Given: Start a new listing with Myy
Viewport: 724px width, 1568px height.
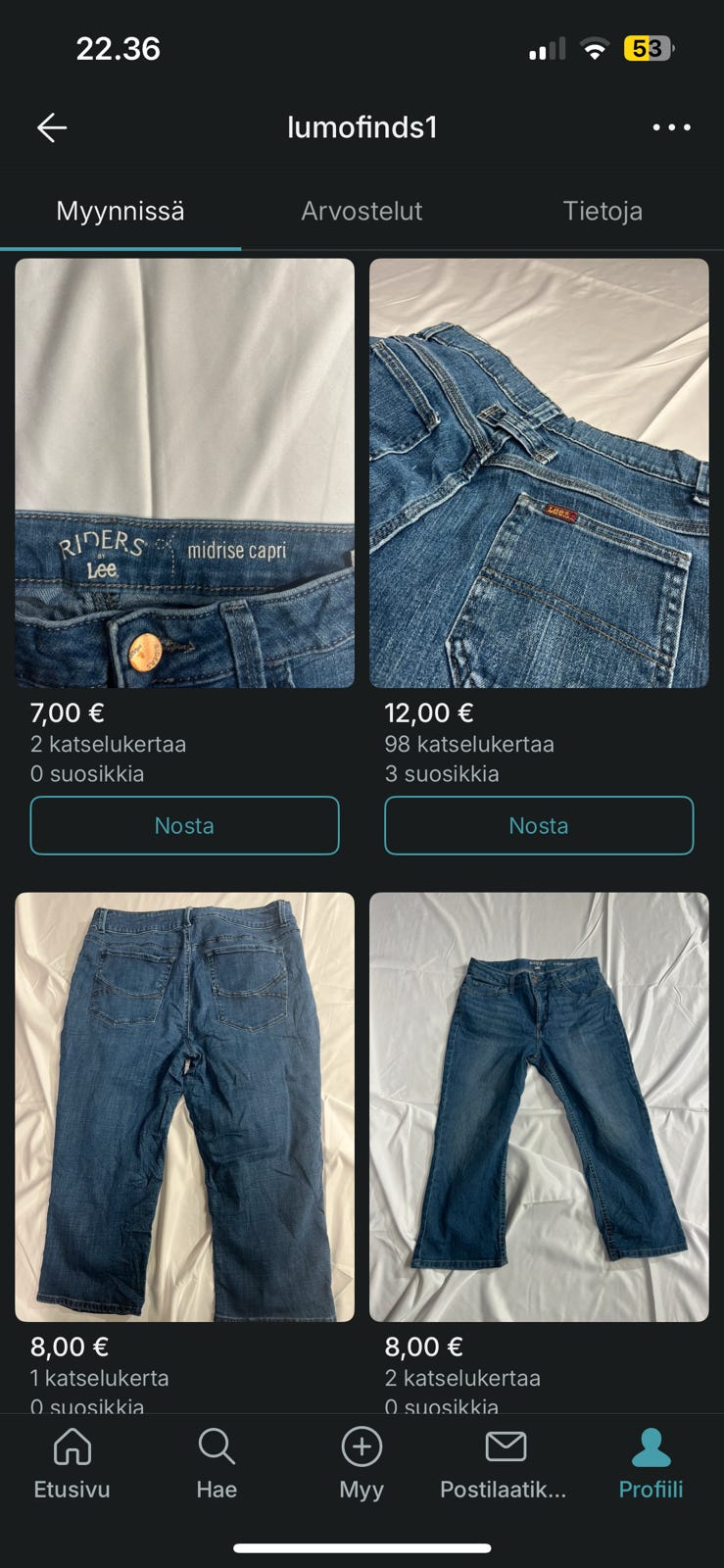Looking at the screenshot, I should (362, 1463).
